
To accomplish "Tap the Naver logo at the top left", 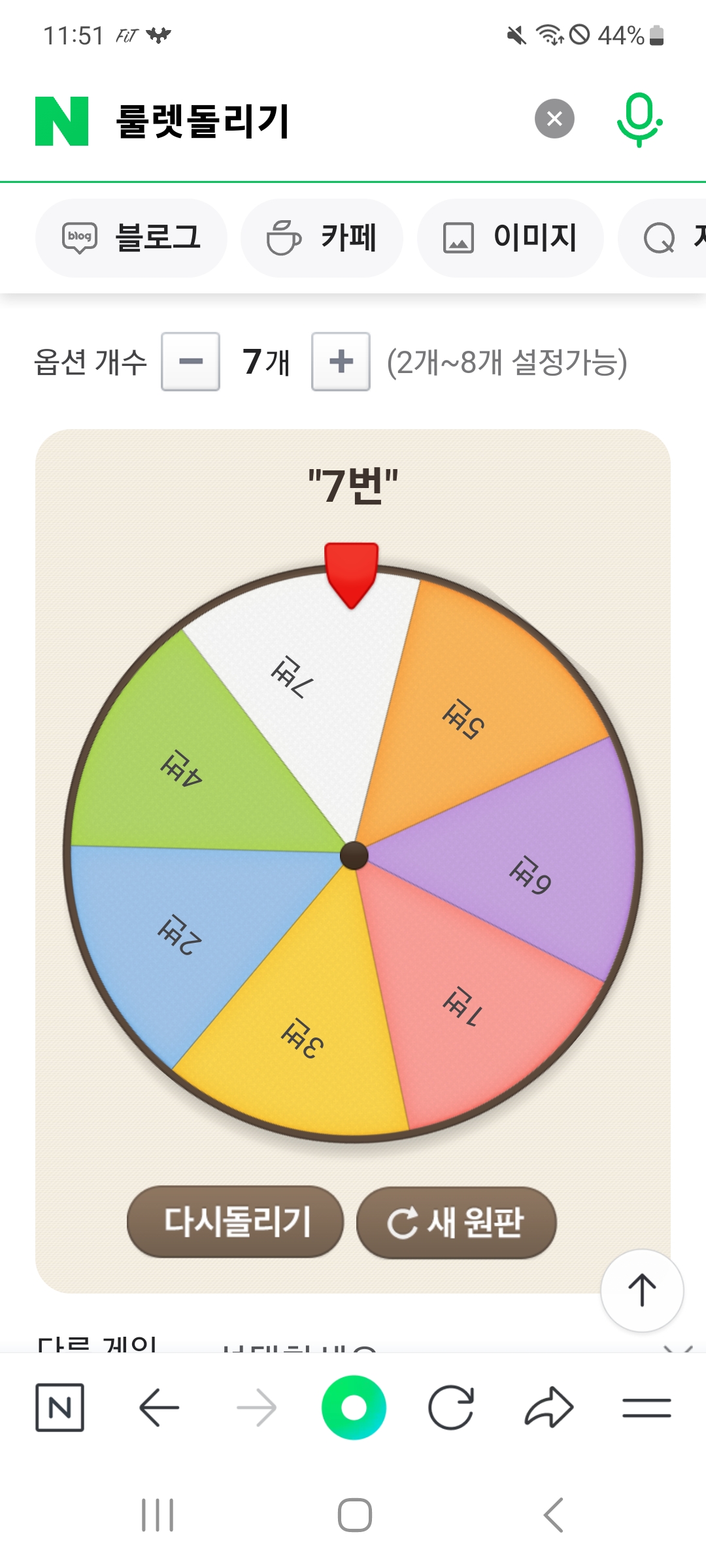I will pos(62,121).
